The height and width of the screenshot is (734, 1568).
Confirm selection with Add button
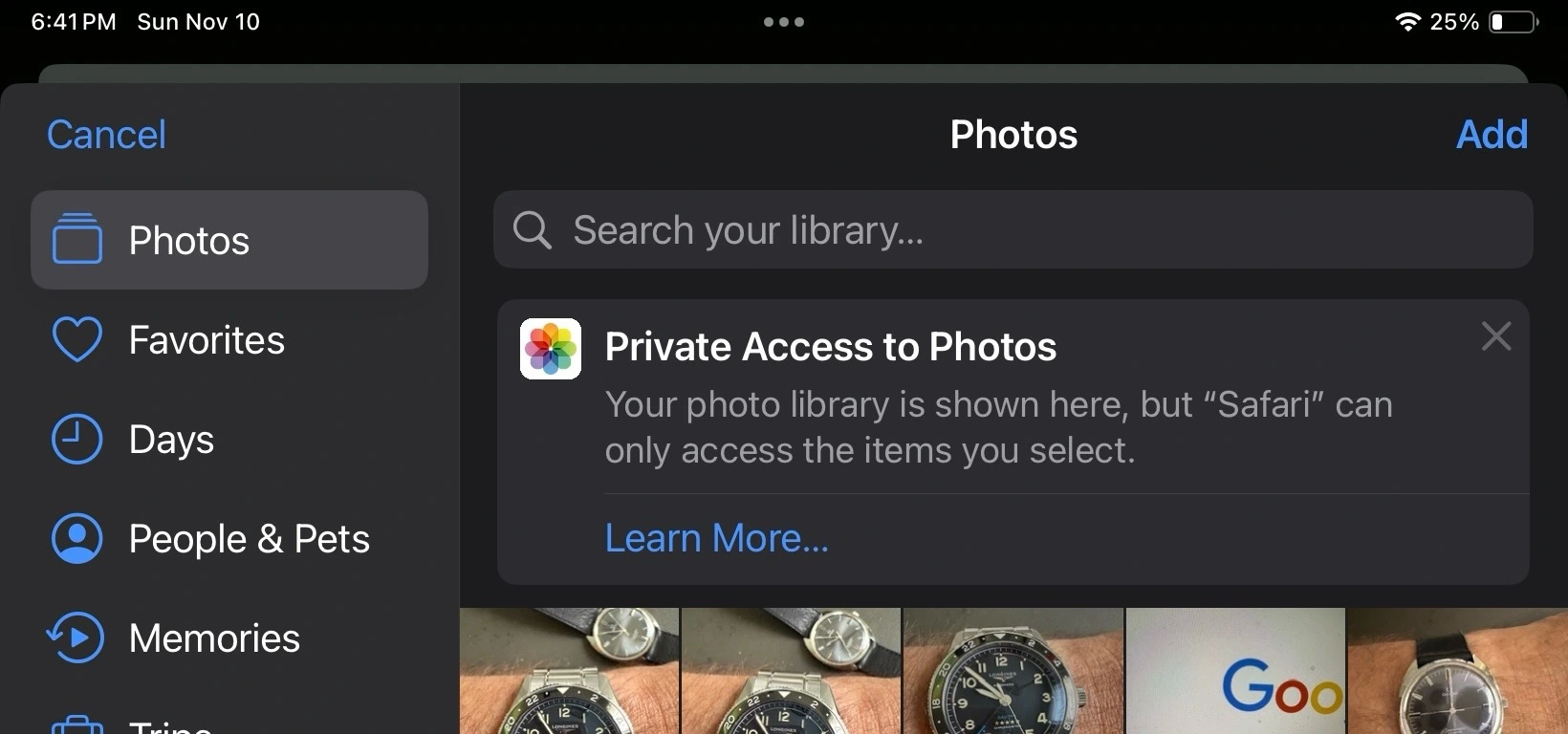tap(1491, 135)
